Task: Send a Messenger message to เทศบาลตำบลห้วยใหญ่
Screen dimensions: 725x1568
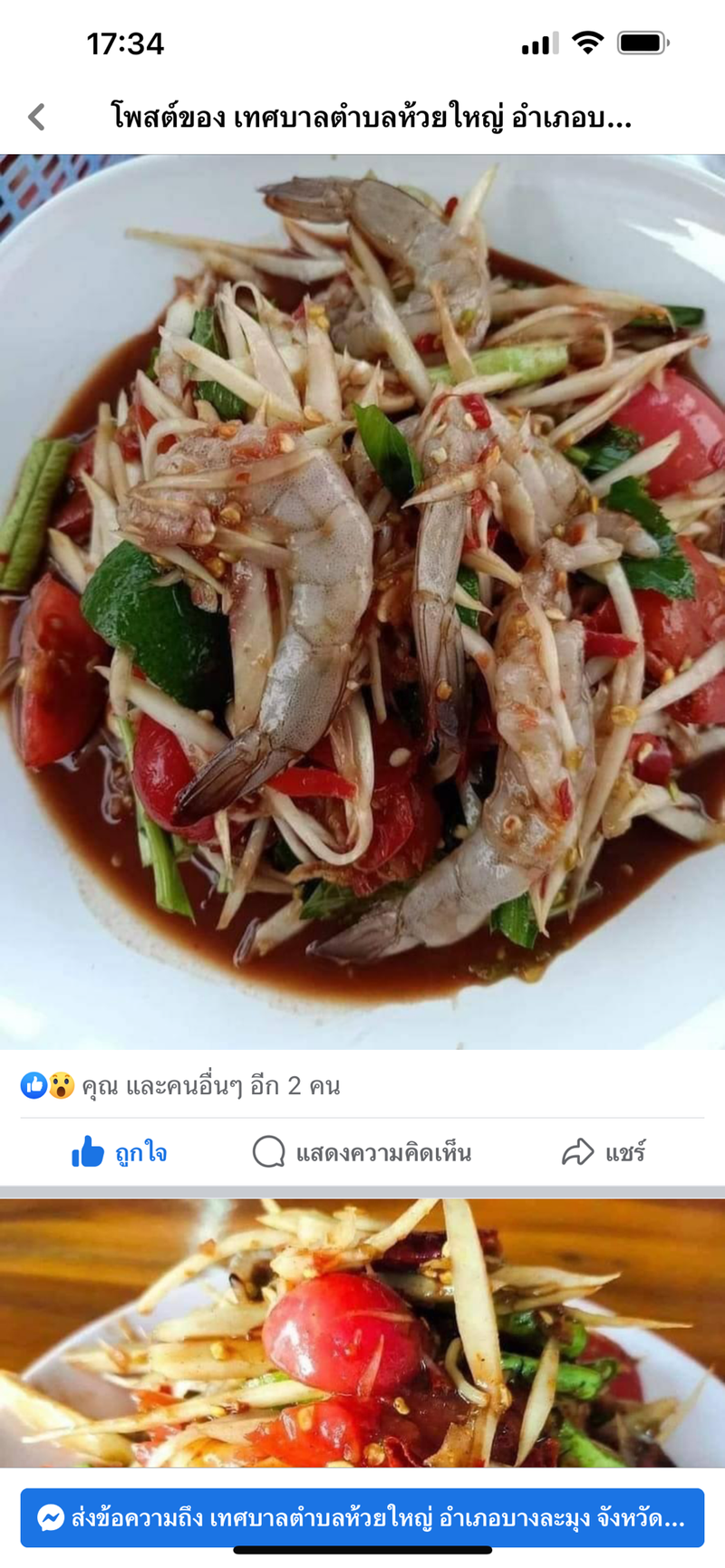Action: click(362, 1517)
